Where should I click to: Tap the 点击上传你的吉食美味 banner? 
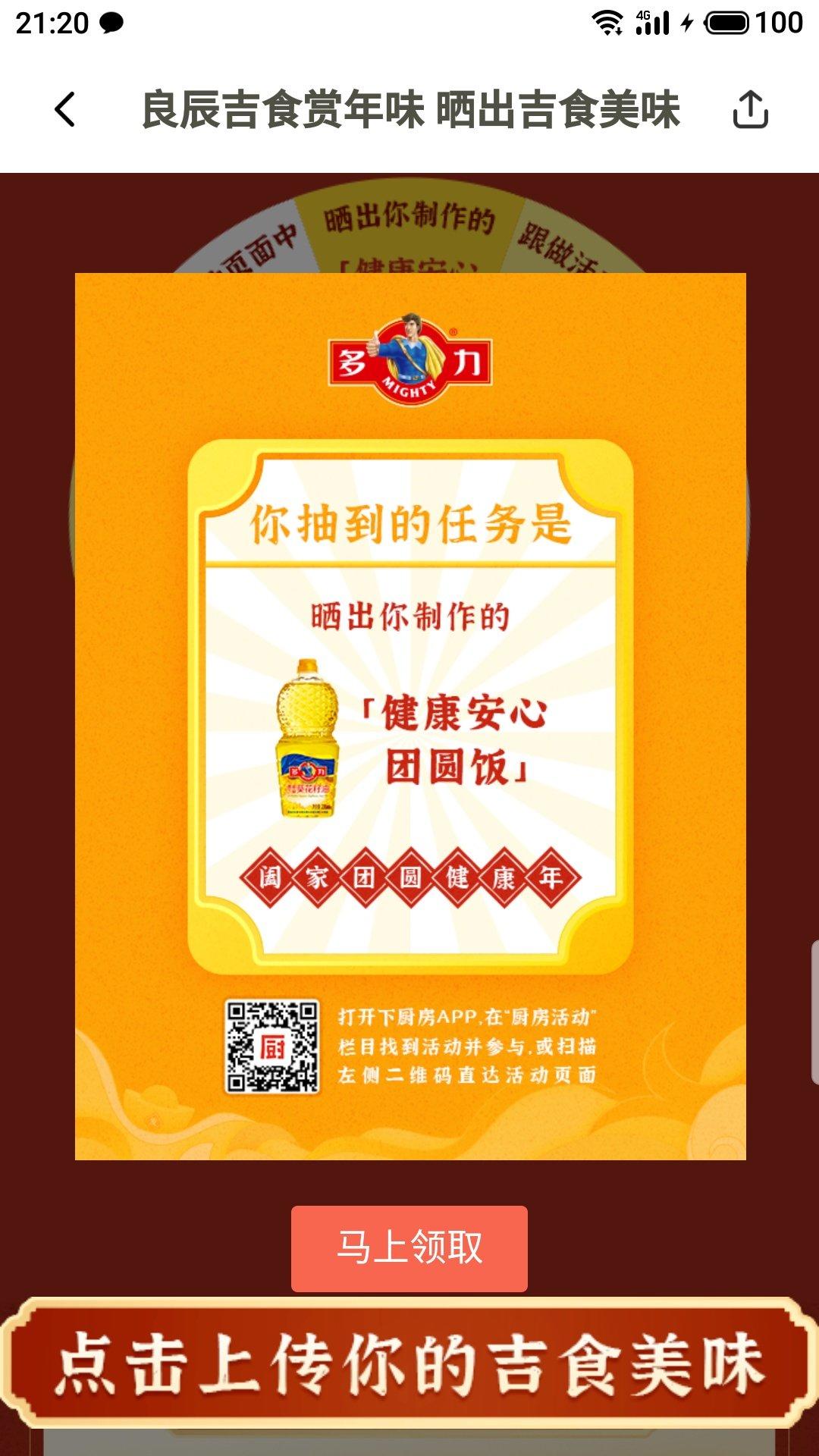point(409,1363)
